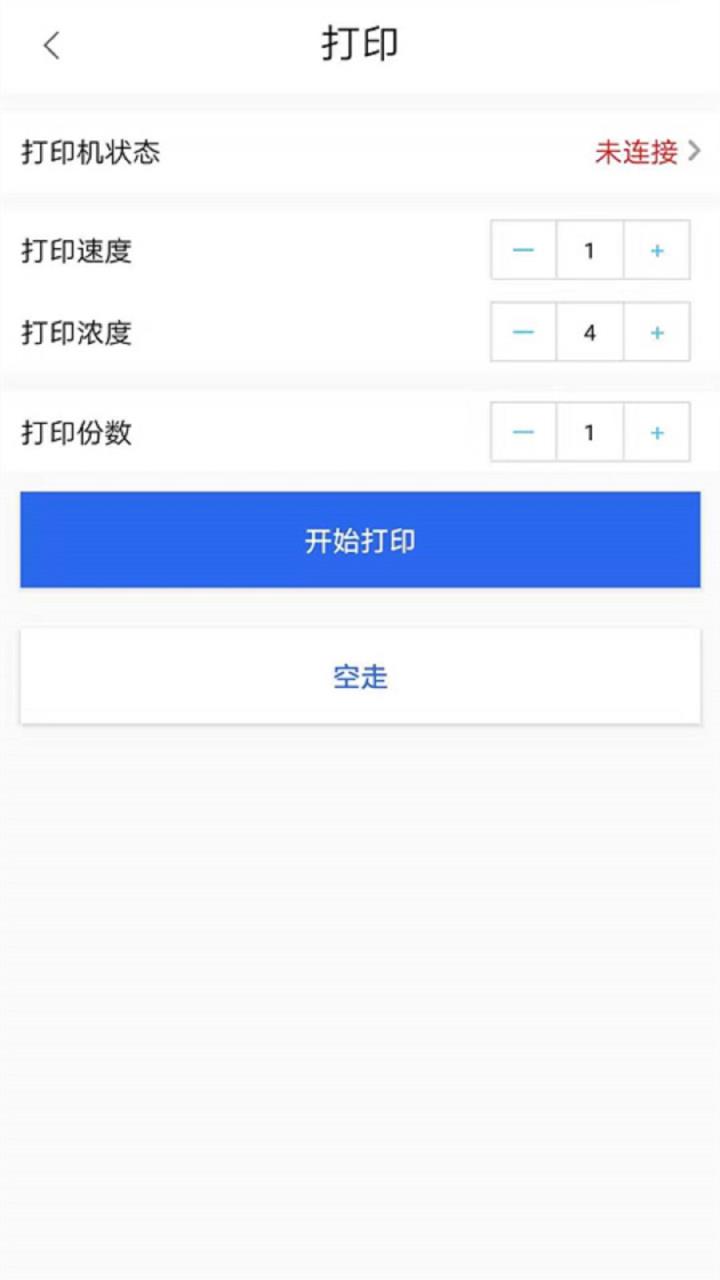Tap the back arrow to leave print page
The width and height of the screenshot is (720, 1280).
tap(51, 45)
